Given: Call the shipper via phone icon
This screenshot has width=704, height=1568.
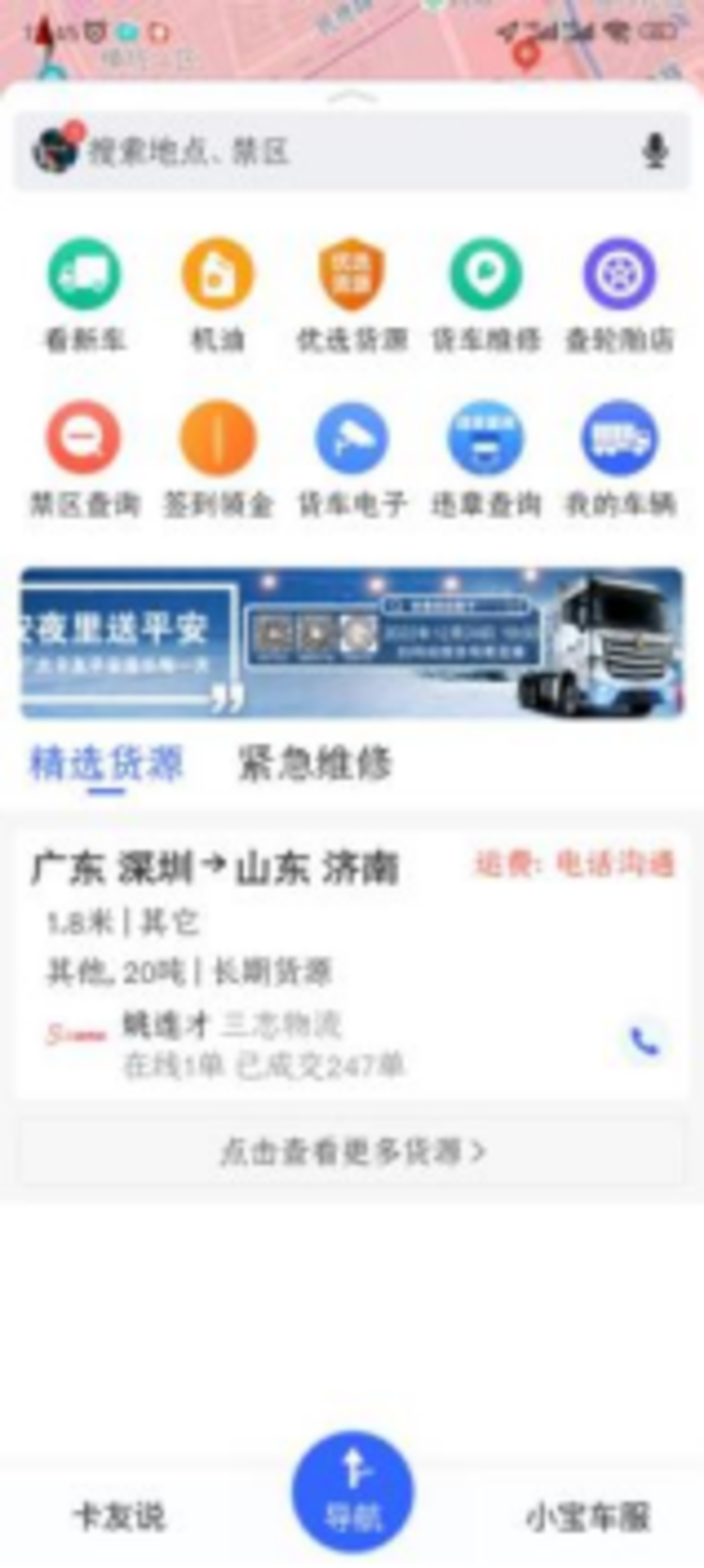Looking at the screenshot, I should [645, 1042].
